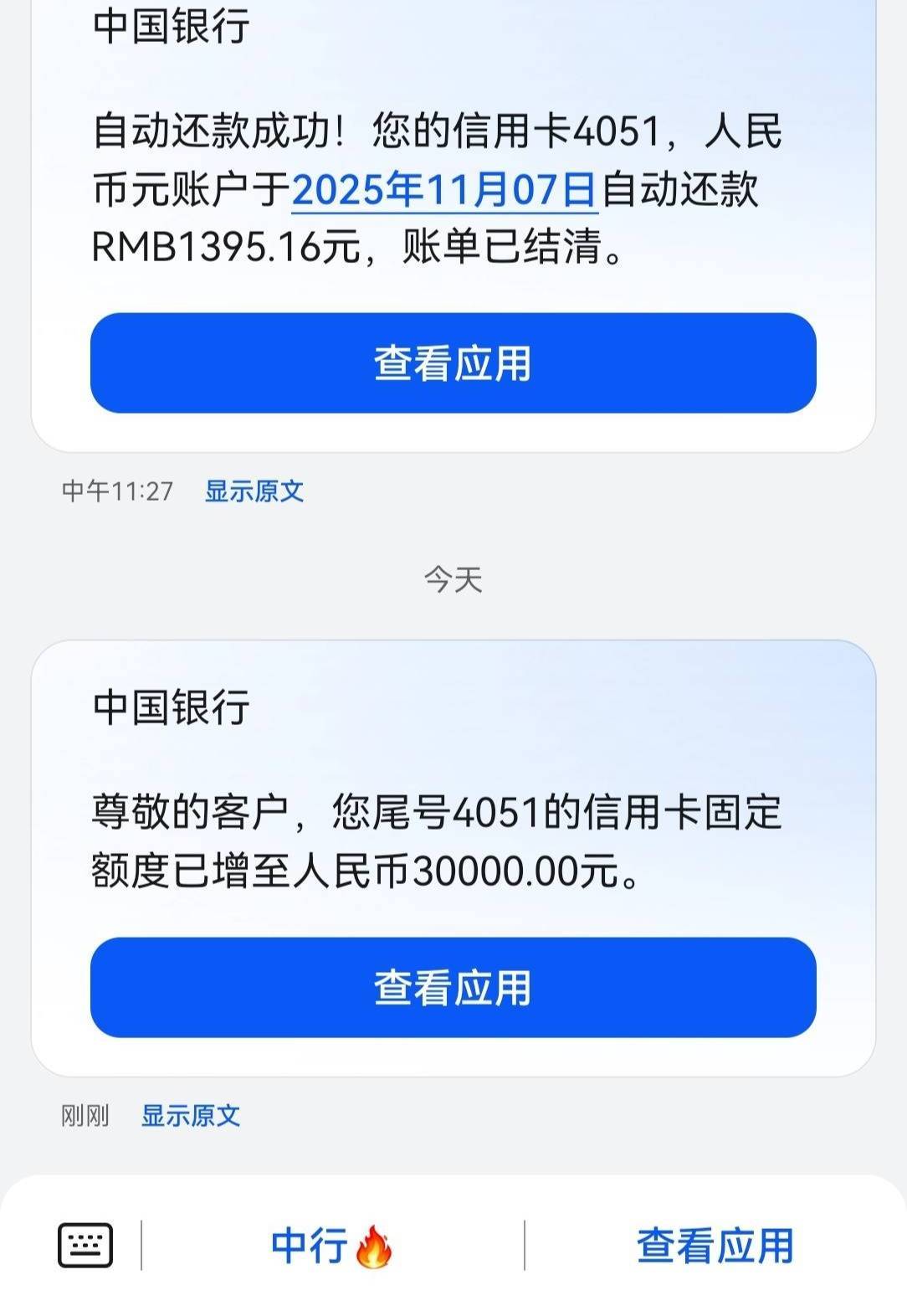
Task: Open the 中行 menu item
Action: (332, 1246)
